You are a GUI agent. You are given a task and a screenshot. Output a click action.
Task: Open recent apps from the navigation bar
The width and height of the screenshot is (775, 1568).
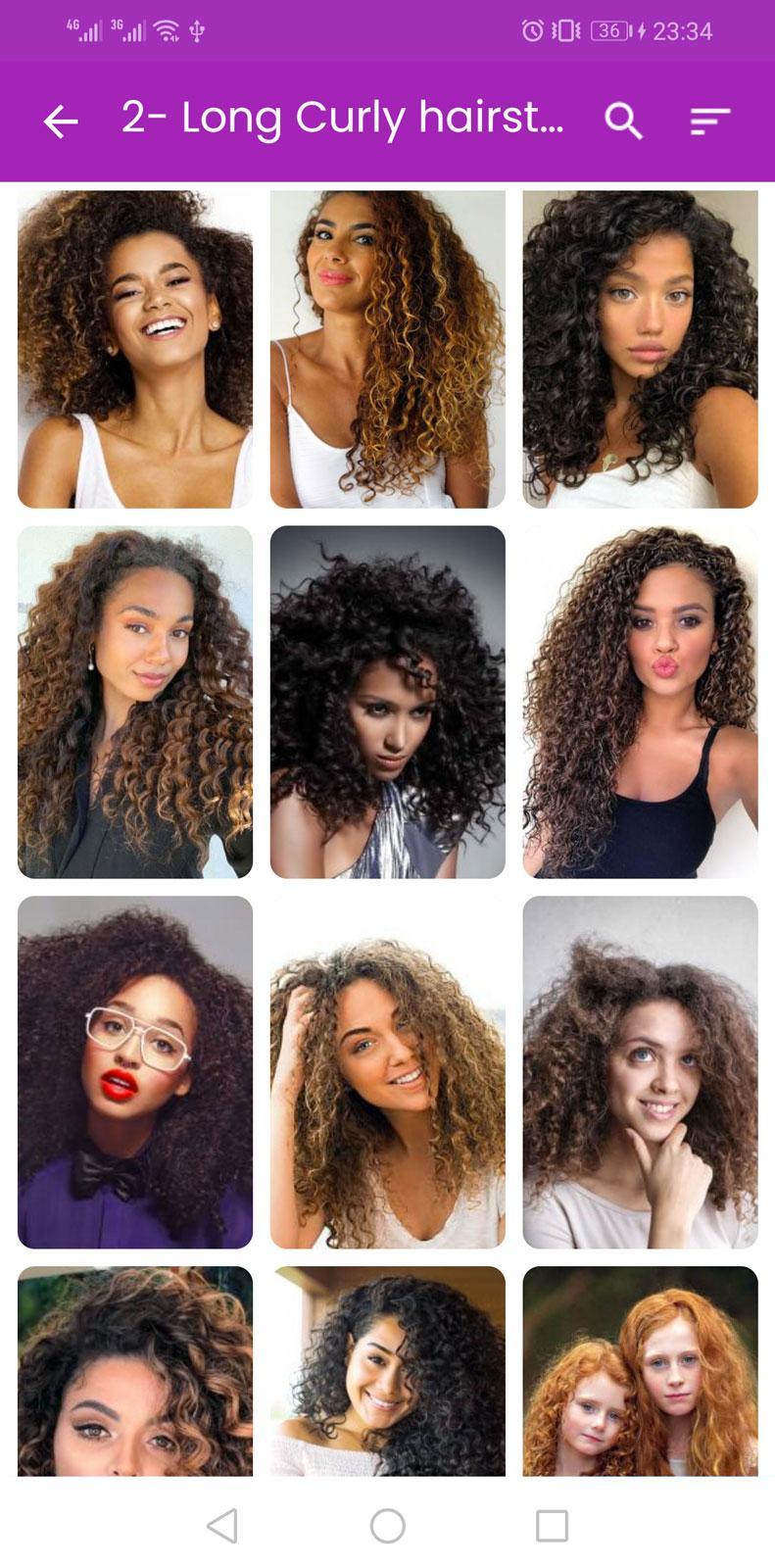[x=552, y=1525]
